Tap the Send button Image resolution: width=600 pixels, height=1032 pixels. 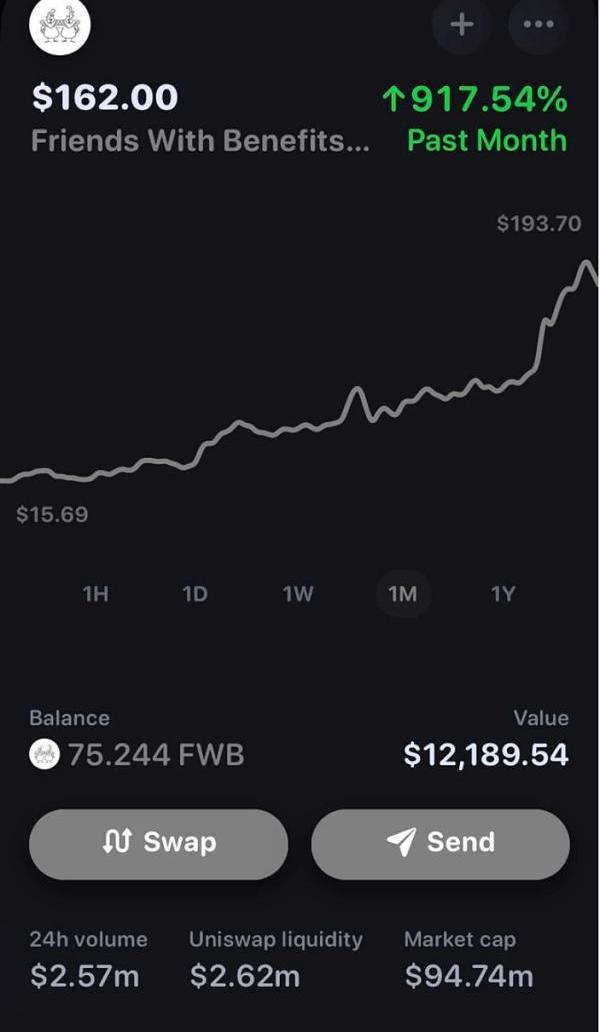[x=440, y=843]
